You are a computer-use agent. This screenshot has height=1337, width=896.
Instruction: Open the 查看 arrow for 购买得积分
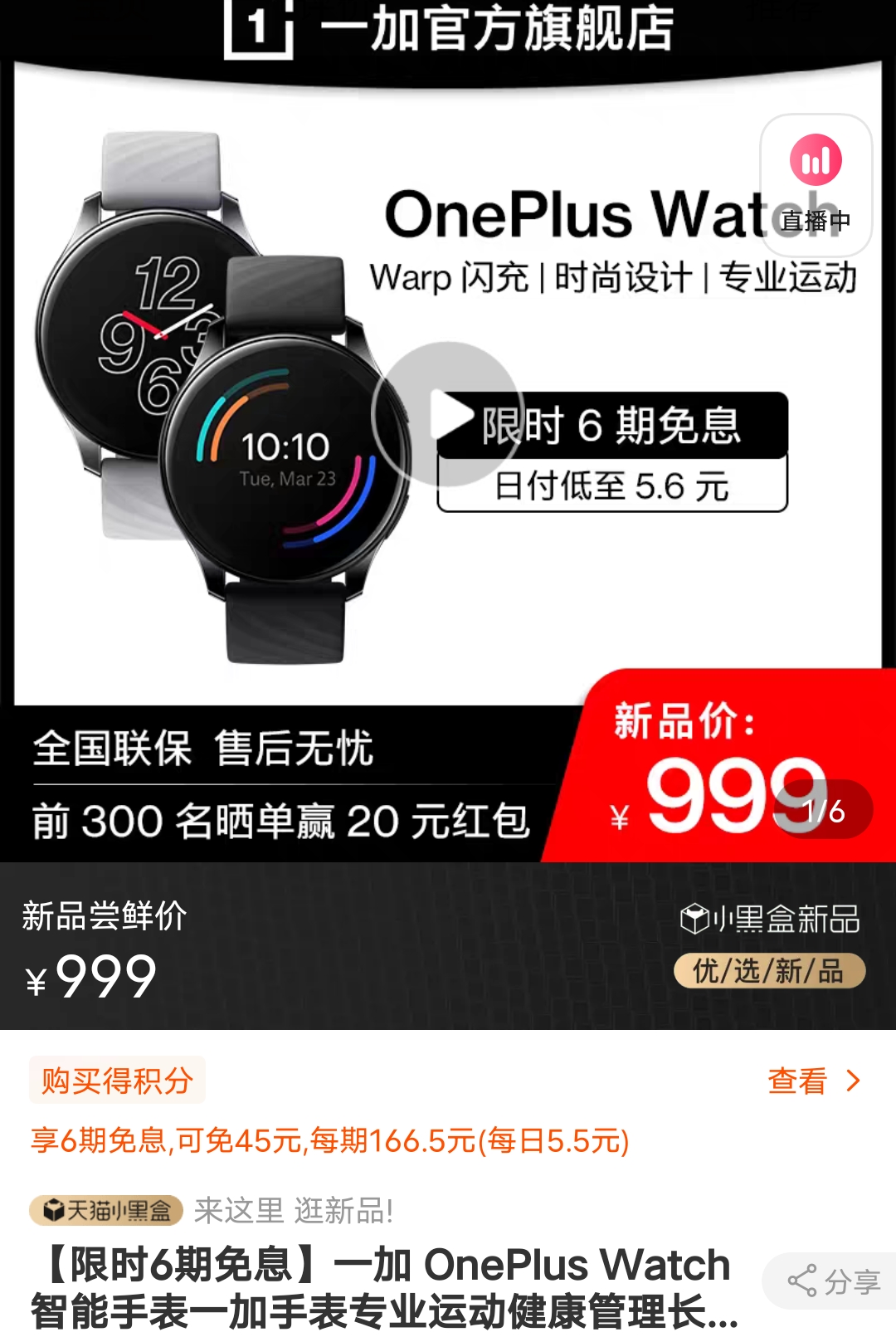[x=853, y=1081]
